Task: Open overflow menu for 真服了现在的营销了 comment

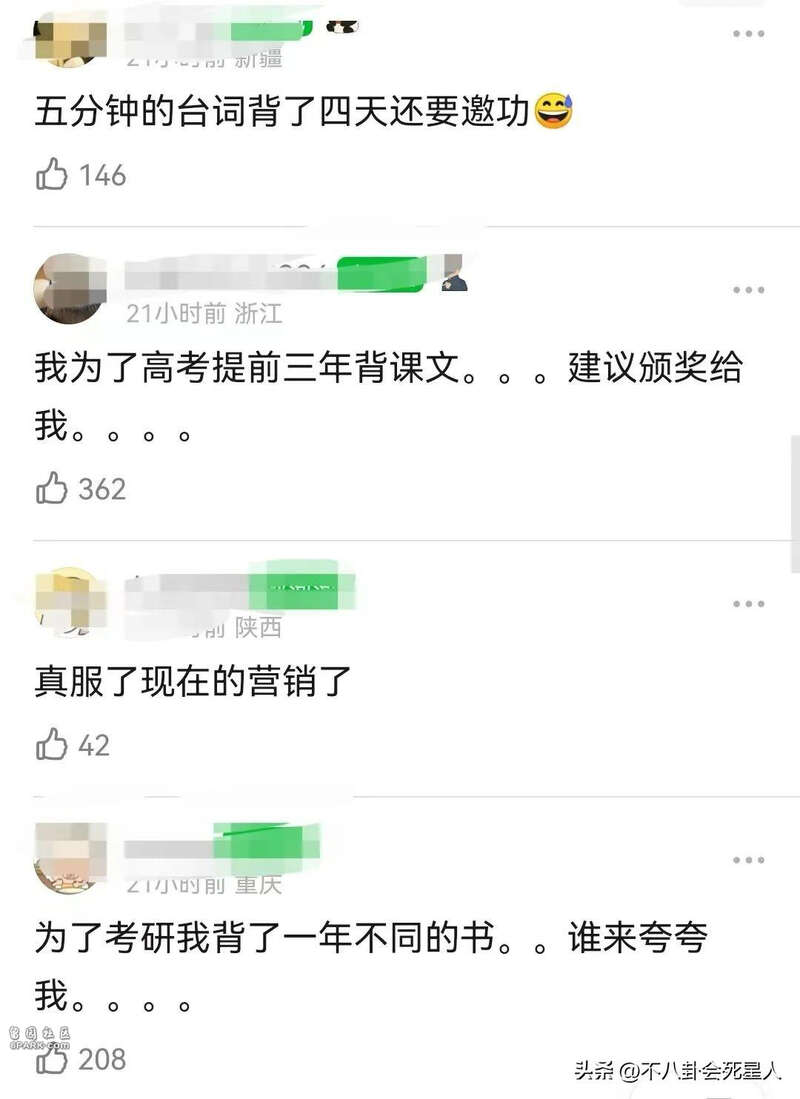Action: point(748,604)
